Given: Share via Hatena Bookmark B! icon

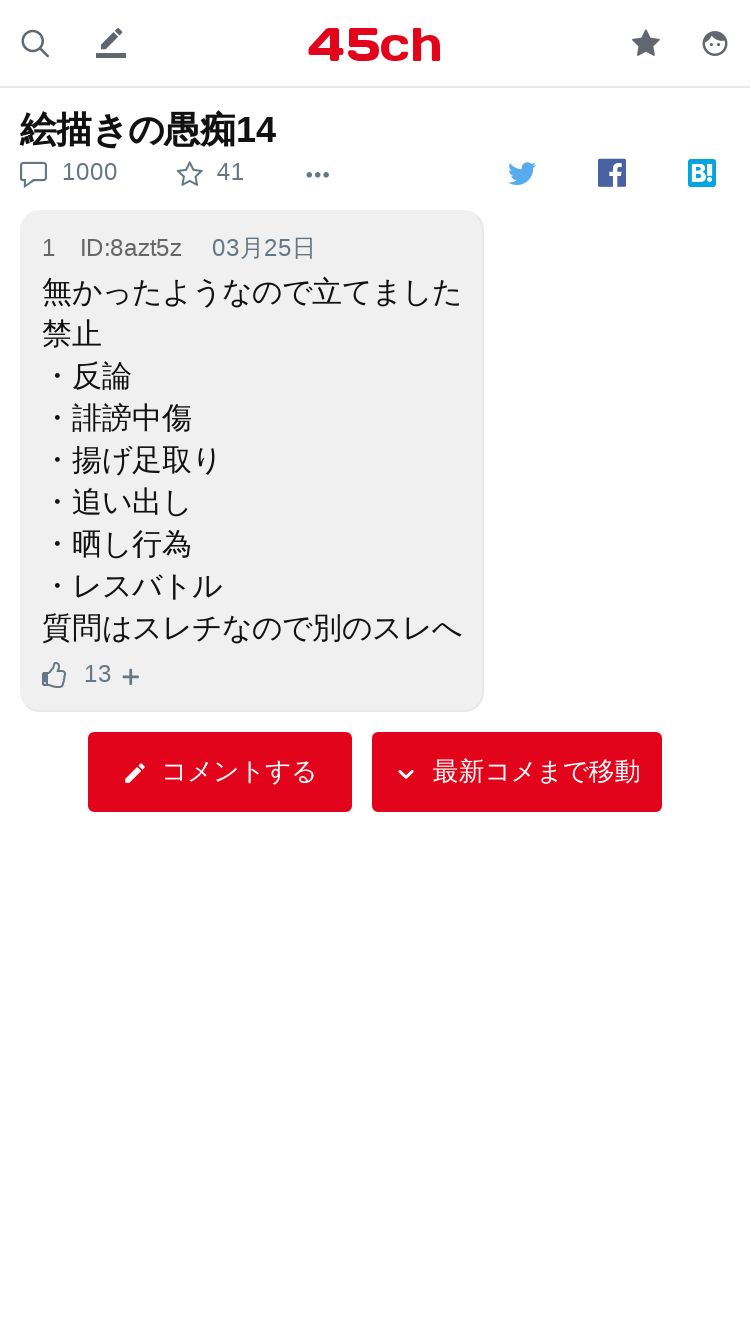Looking at the screenshot, I should pos(702,173).
